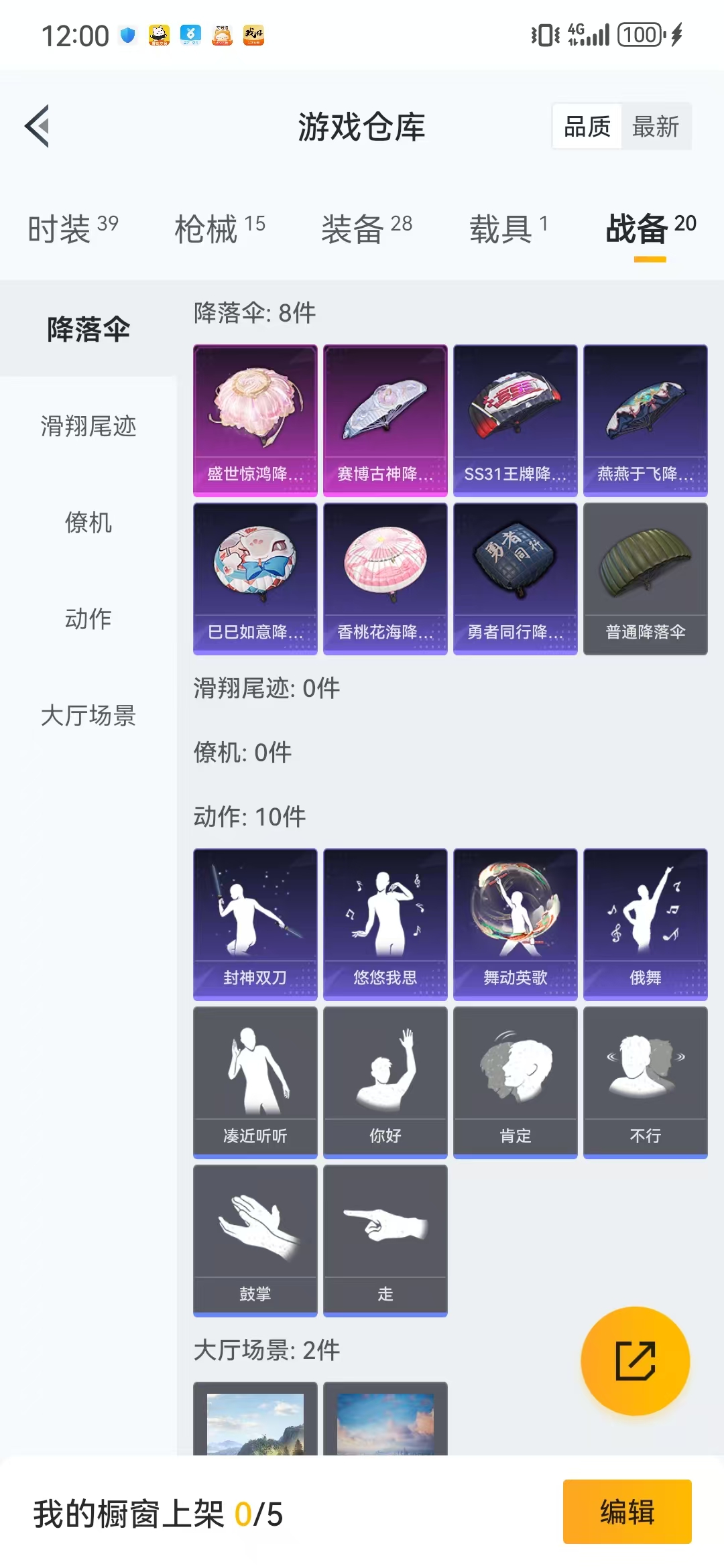Tap the 编辑 button for my showcase
This screenshot has height=1568, width=724.
(x=627, y=1512)
